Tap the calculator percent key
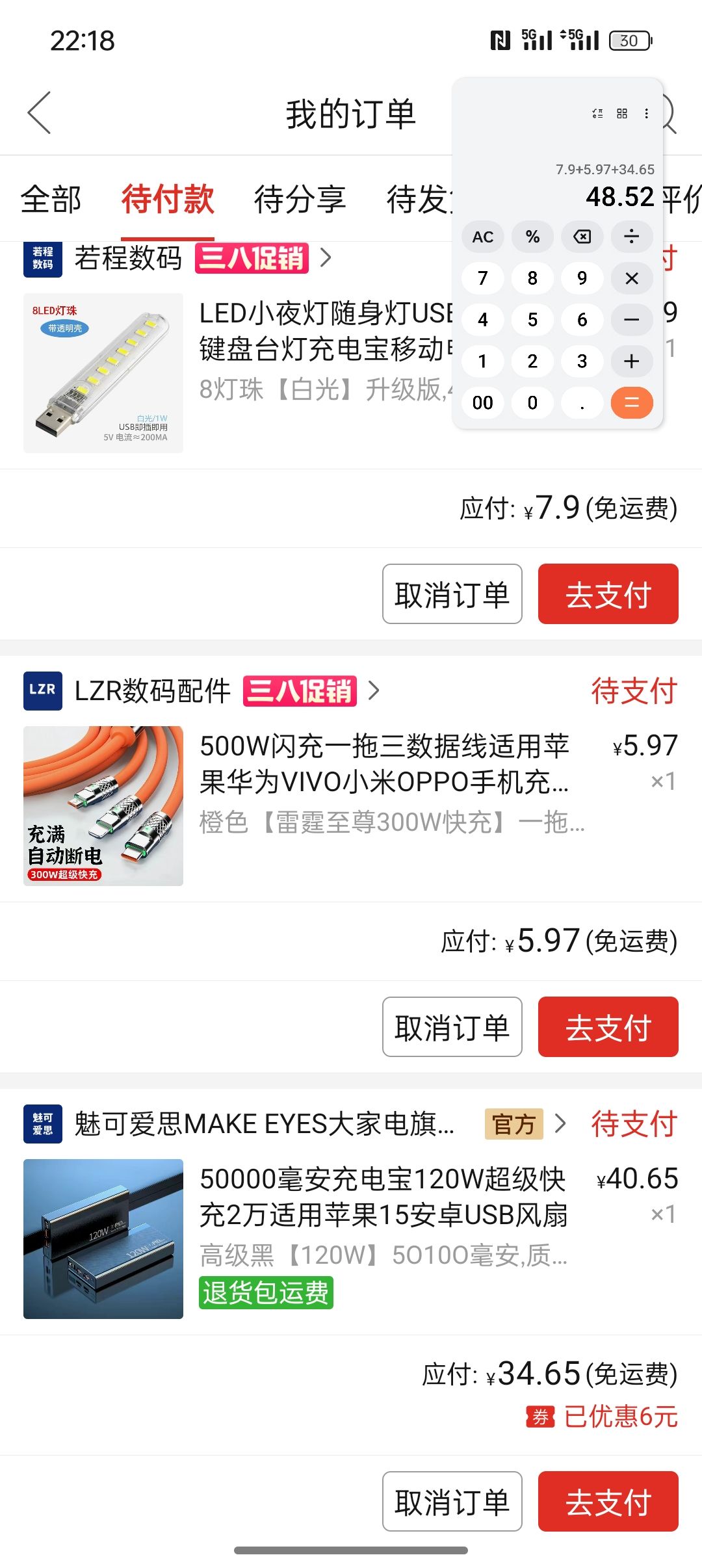 (x=532, y=237)
